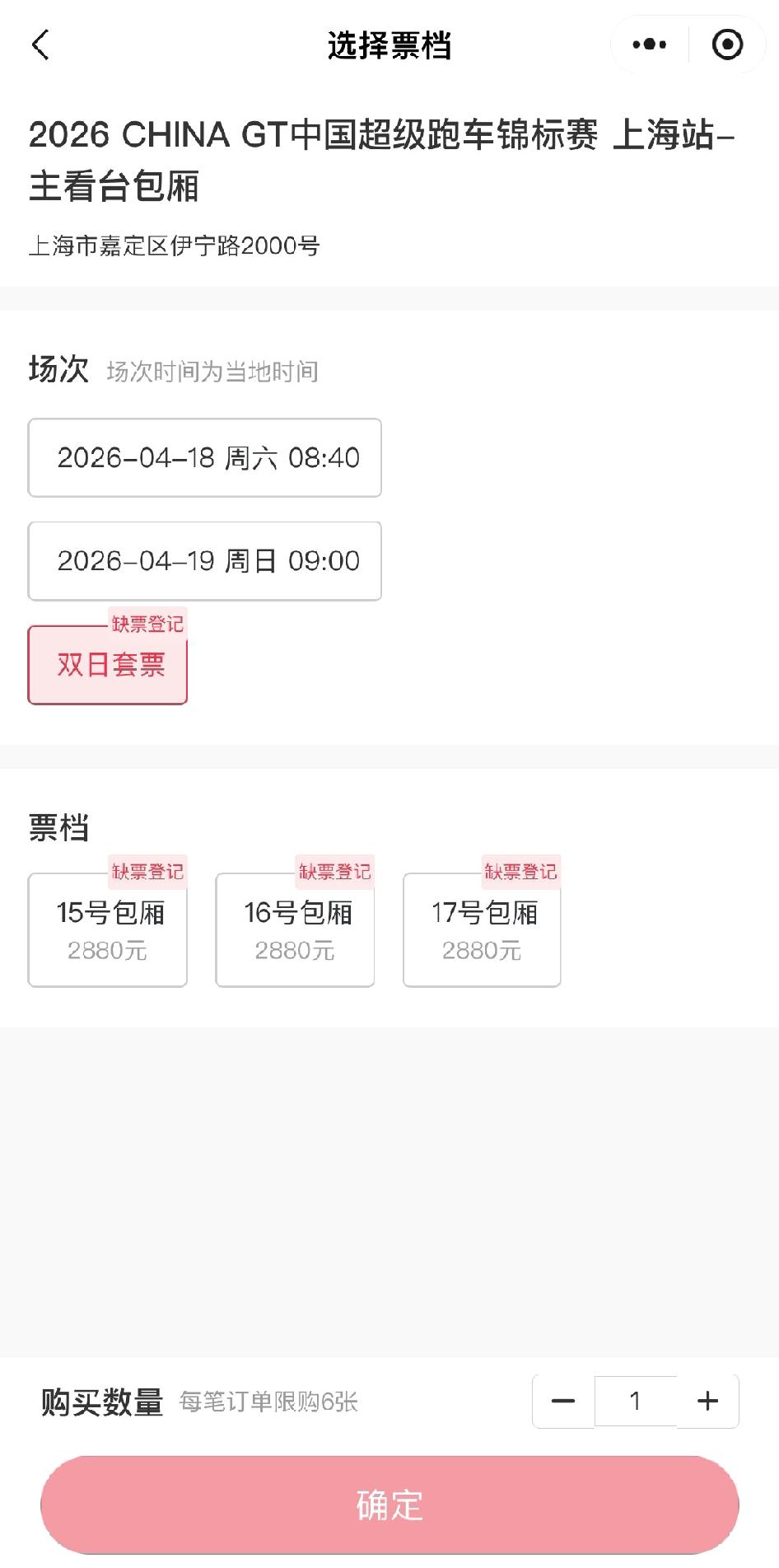
Task: Increase ticket quantity with plus button
Action: tap(707, 1400)
